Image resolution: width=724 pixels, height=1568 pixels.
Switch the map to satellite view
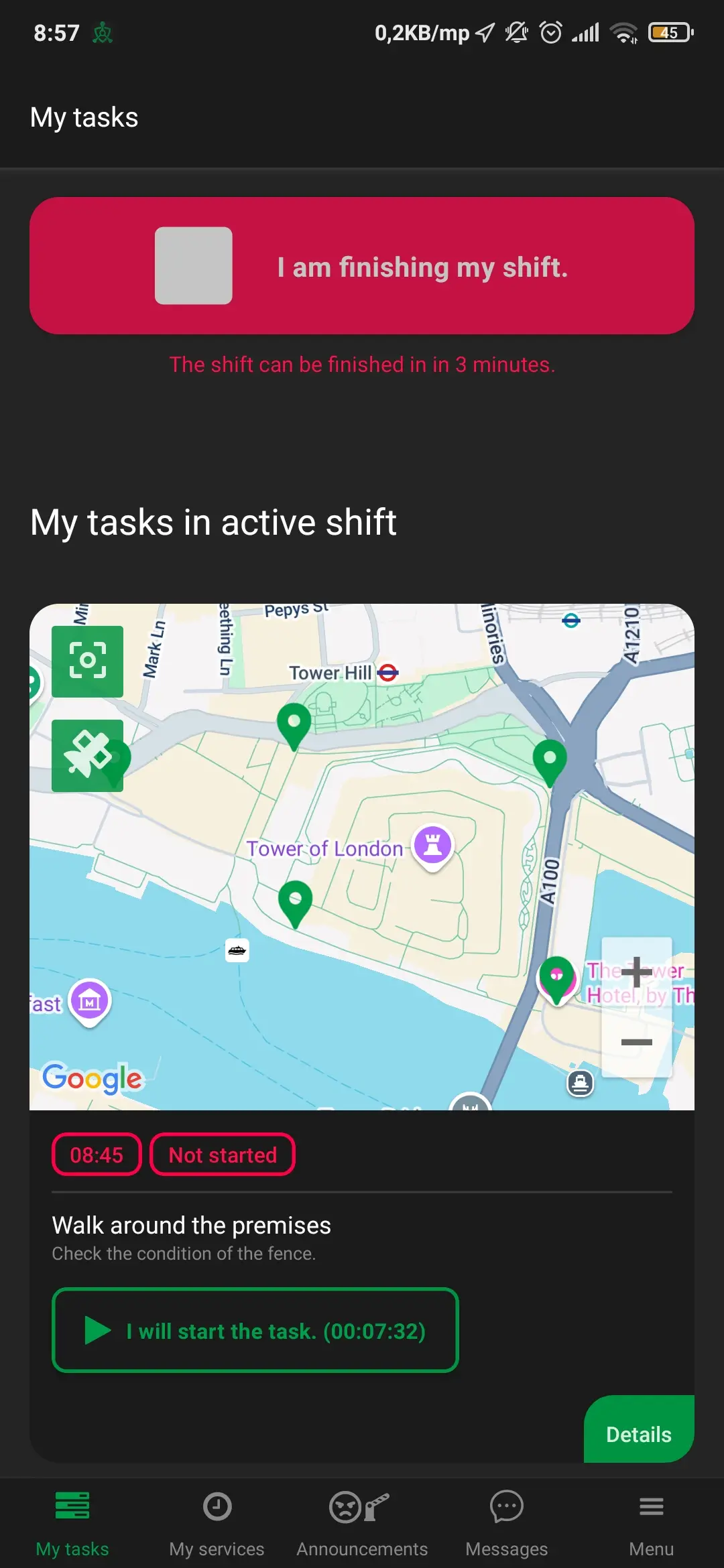(x=88, y=755)
